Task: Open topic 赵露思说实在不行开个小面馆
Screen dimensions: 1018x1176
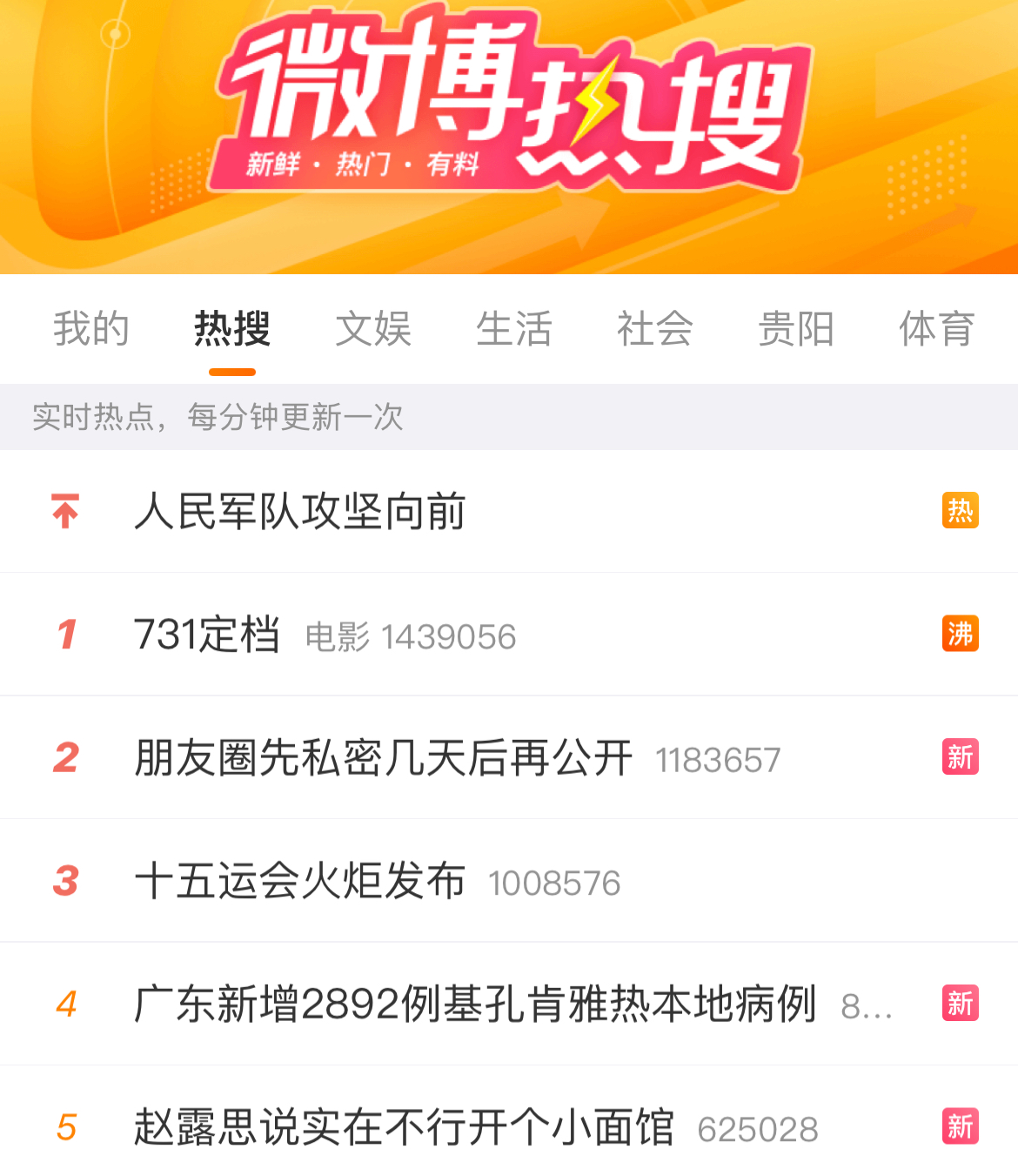Action: click(404, 1127)
